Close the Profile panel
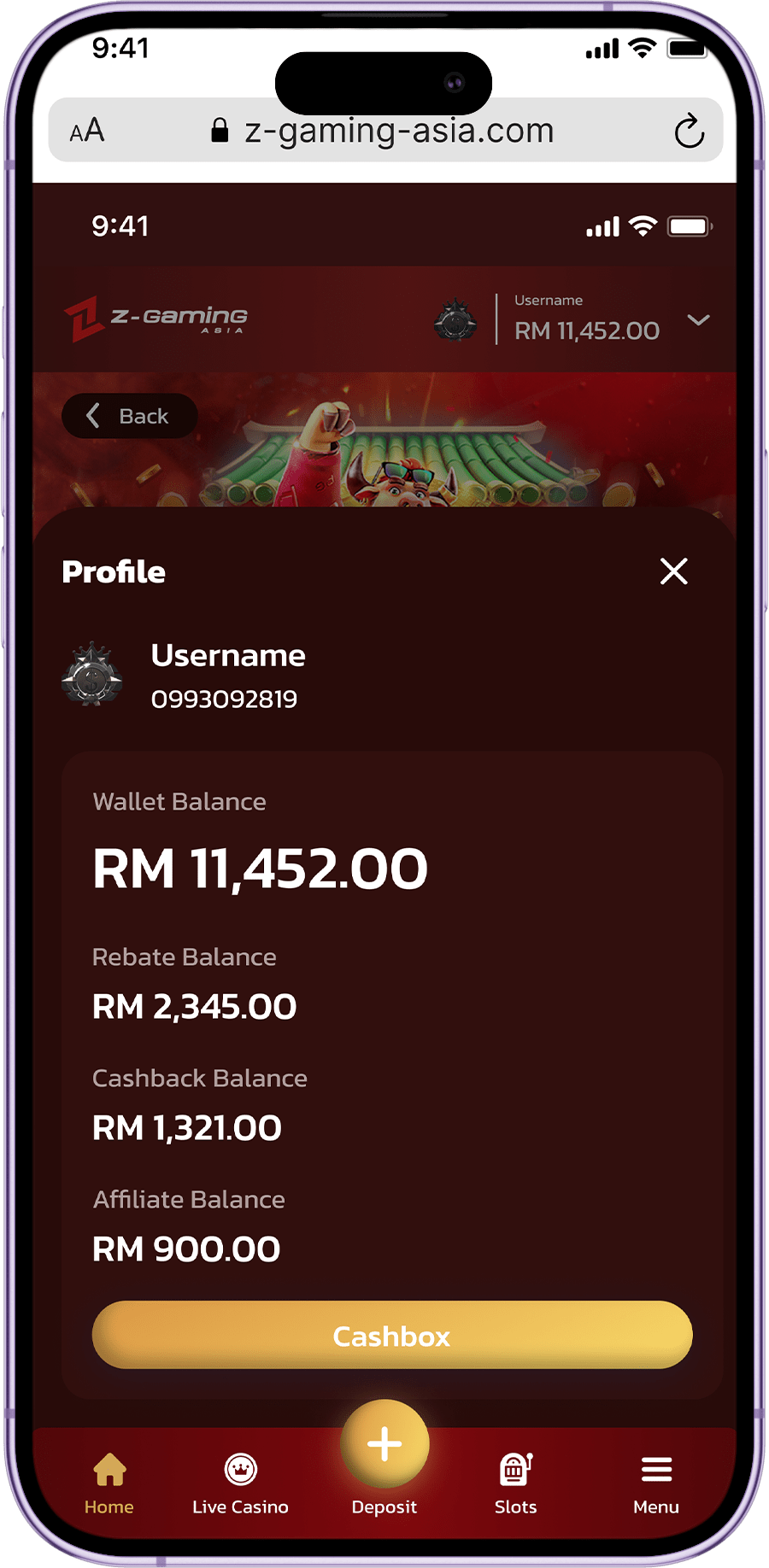This screenshot has width=769, height=1568. tap(673, 571)
